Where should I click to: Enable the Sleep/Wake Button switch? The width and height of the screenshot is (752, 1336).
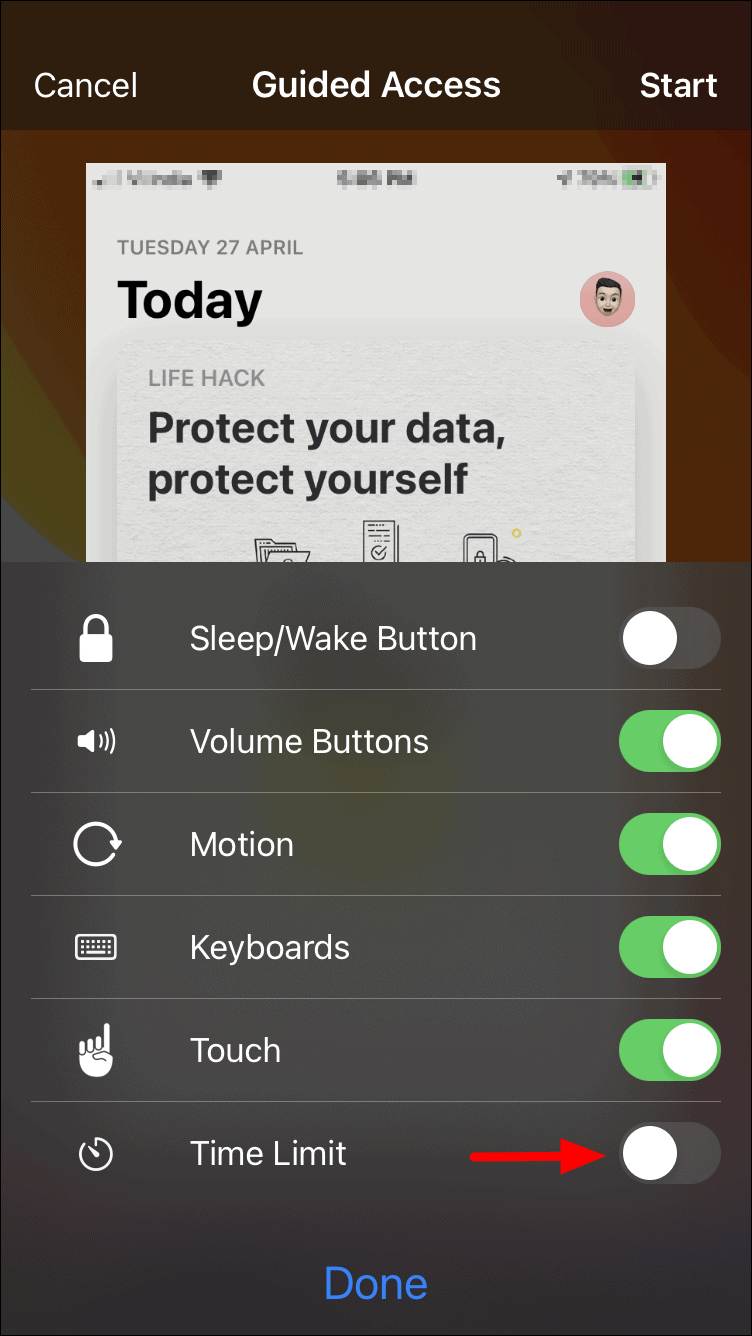[x=669, y=638]
